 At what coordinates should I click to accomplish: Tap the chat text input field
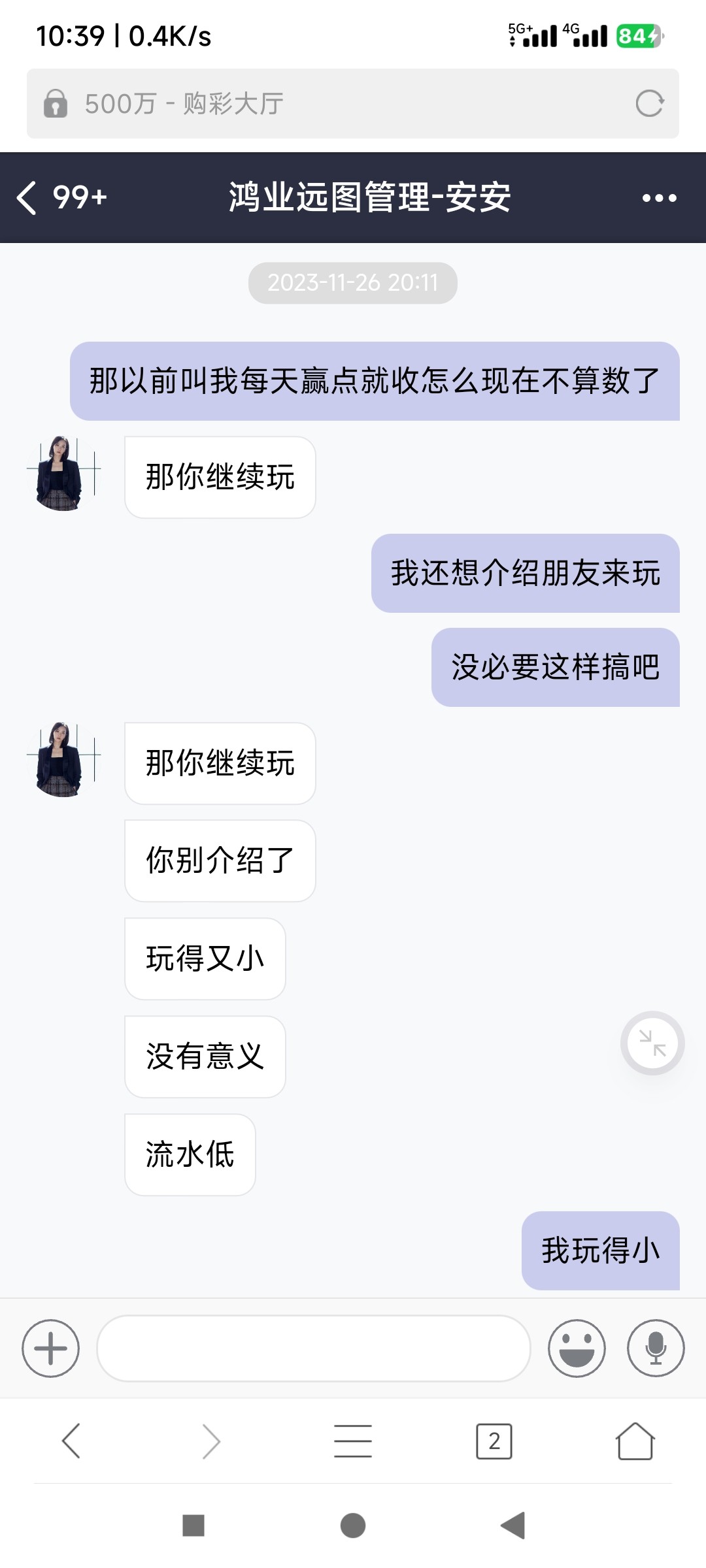coord(314,1347)
